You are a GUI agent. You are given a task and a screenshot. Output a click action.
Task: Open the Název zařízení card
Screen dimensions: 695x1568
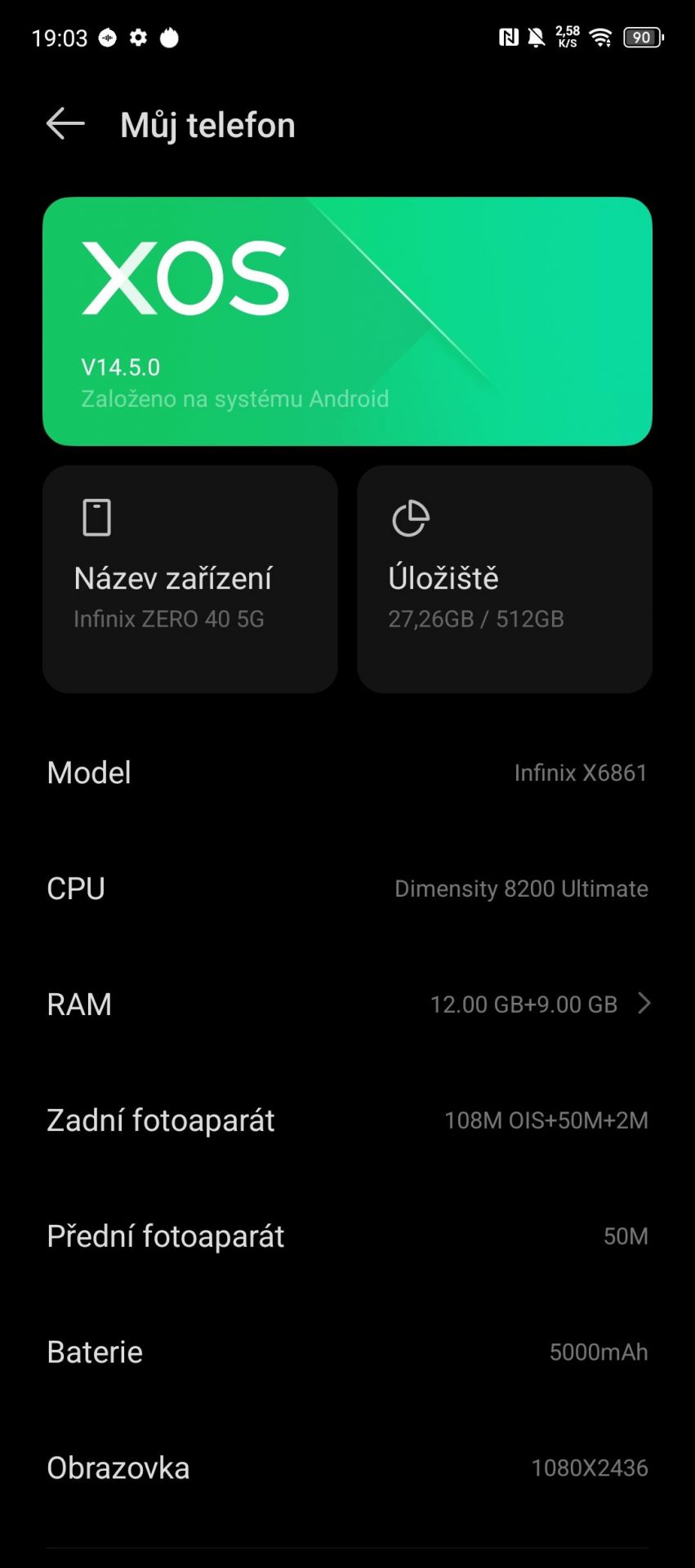pyautogui.click(x=190, y=579)
